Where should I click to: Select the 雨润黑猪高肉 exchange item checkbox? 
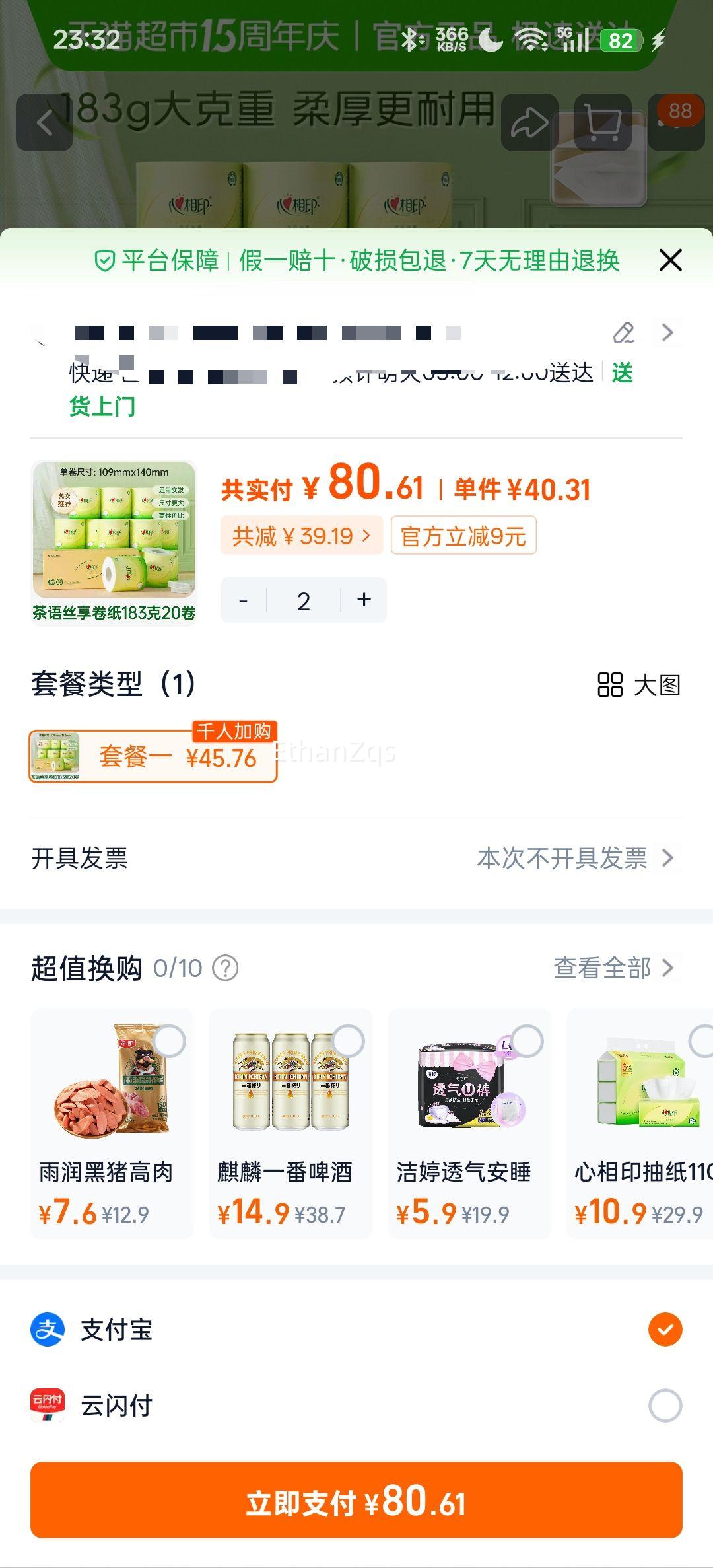(x=170, y=1040)
